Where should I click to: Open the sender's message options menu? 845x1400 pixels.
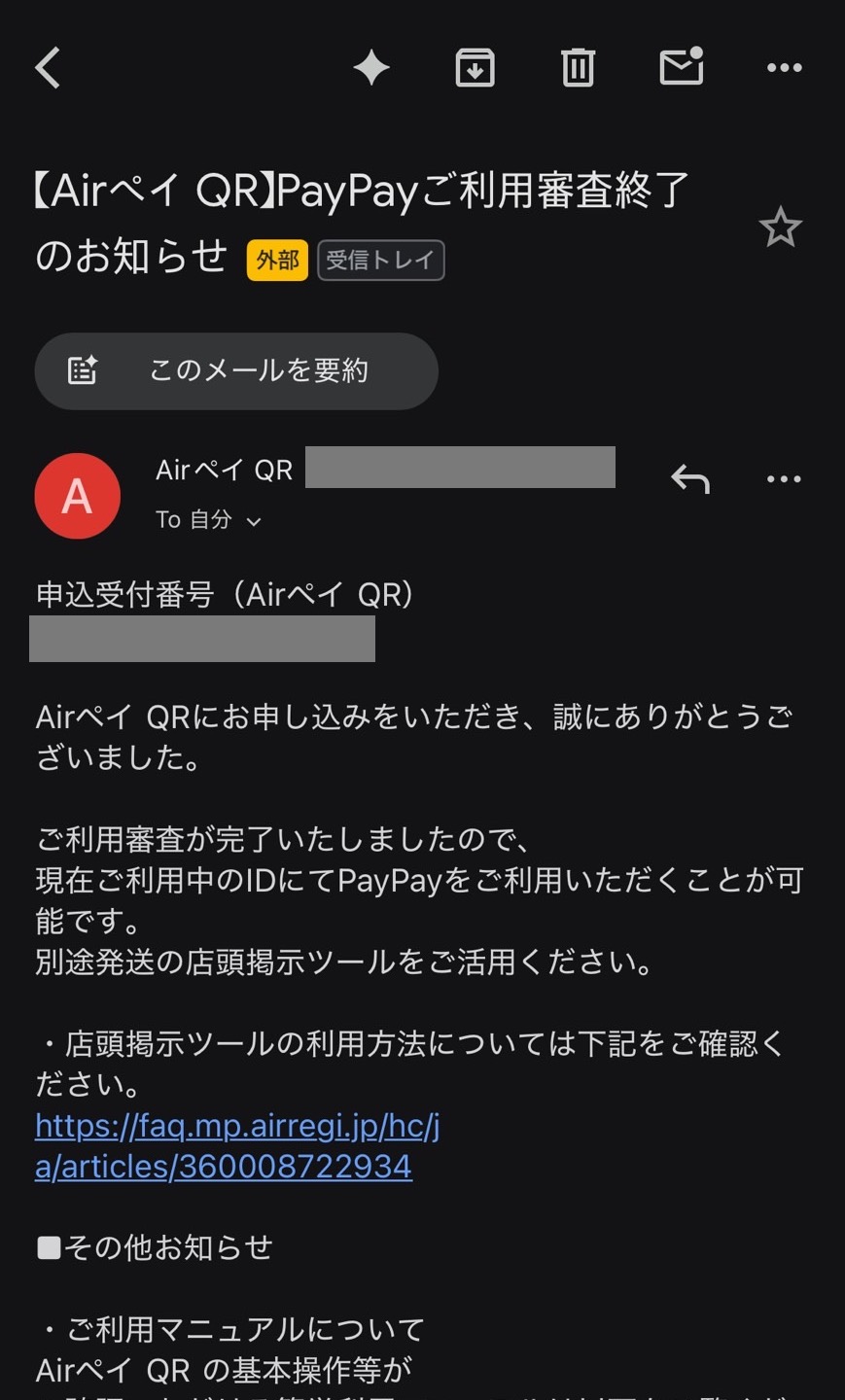click(784, 477)
